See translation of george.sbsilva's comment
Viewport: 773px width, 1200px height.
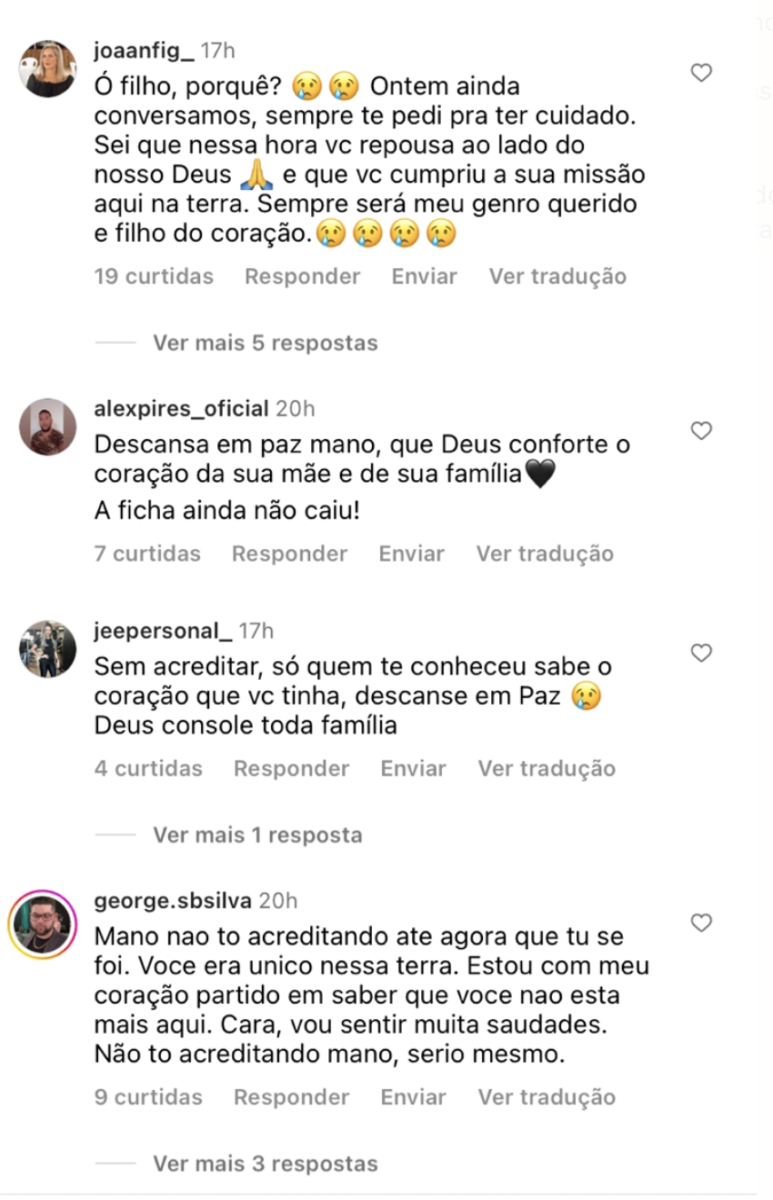[546, 1097]
